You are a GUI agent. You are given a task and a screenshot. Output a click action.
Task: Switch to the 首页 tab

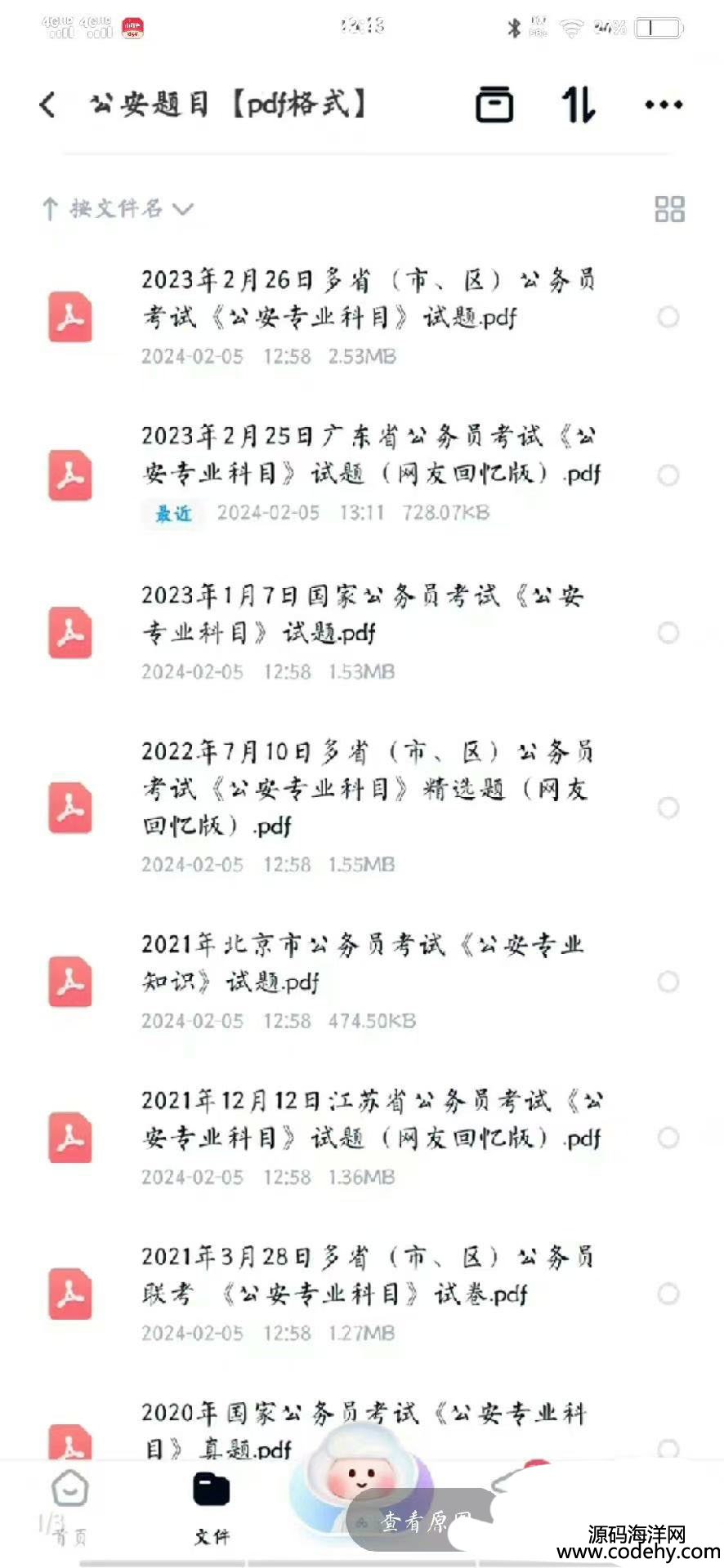click(x=70, y=1508)
